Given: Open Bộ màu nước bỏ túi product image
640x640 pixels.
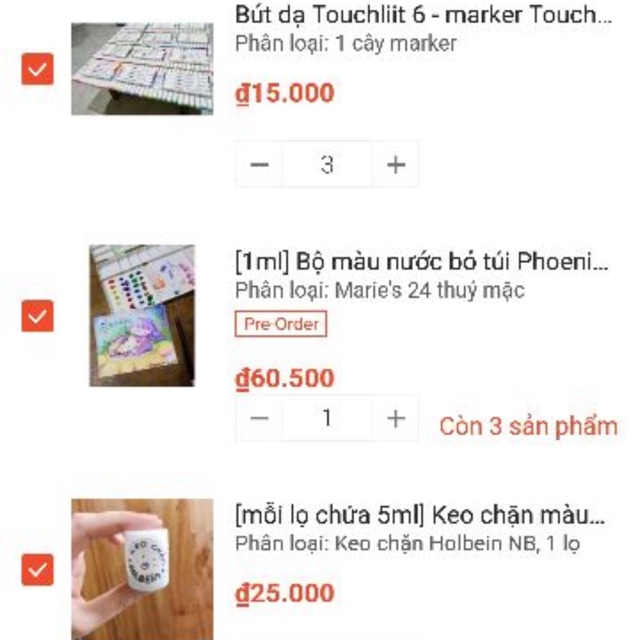Looking at the screenshot, I should coord(142,315).
